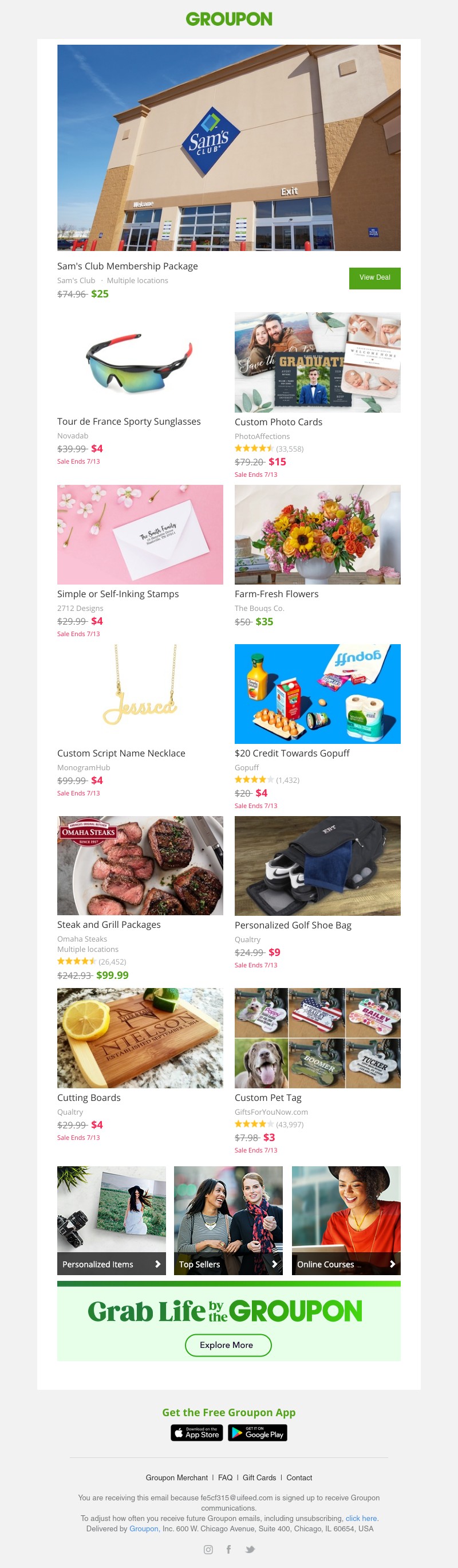Download from the App Store badge

pos(196,1433)
